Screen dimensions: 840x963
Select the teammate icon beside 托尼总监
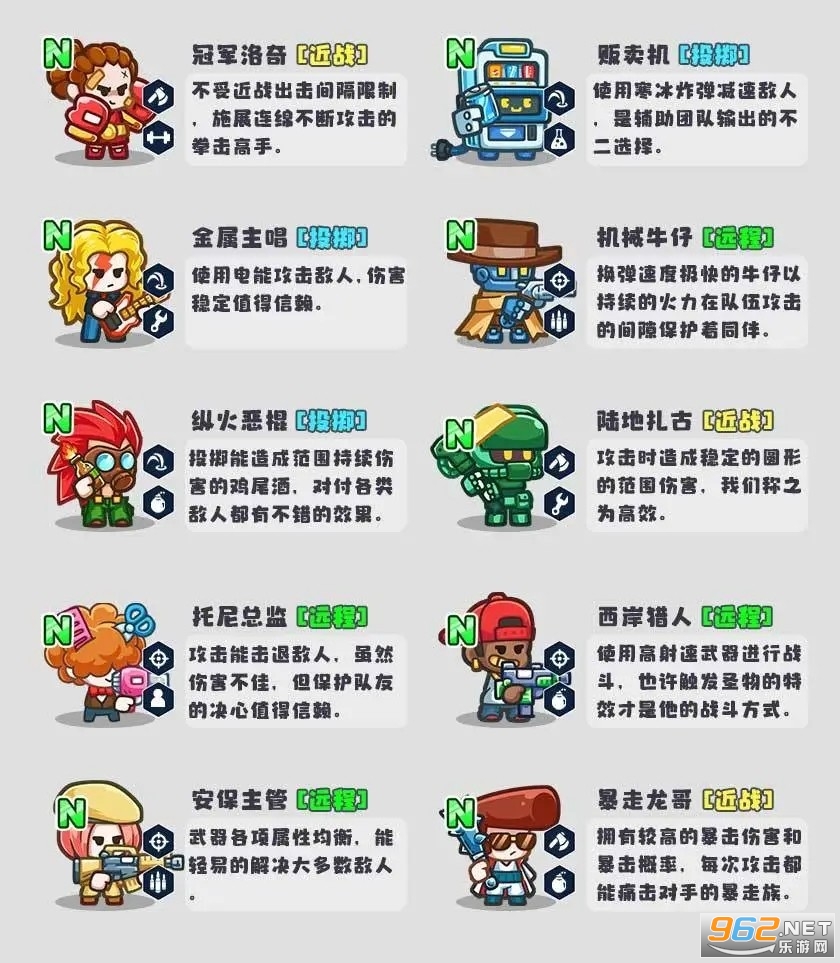tap(158, 697)
